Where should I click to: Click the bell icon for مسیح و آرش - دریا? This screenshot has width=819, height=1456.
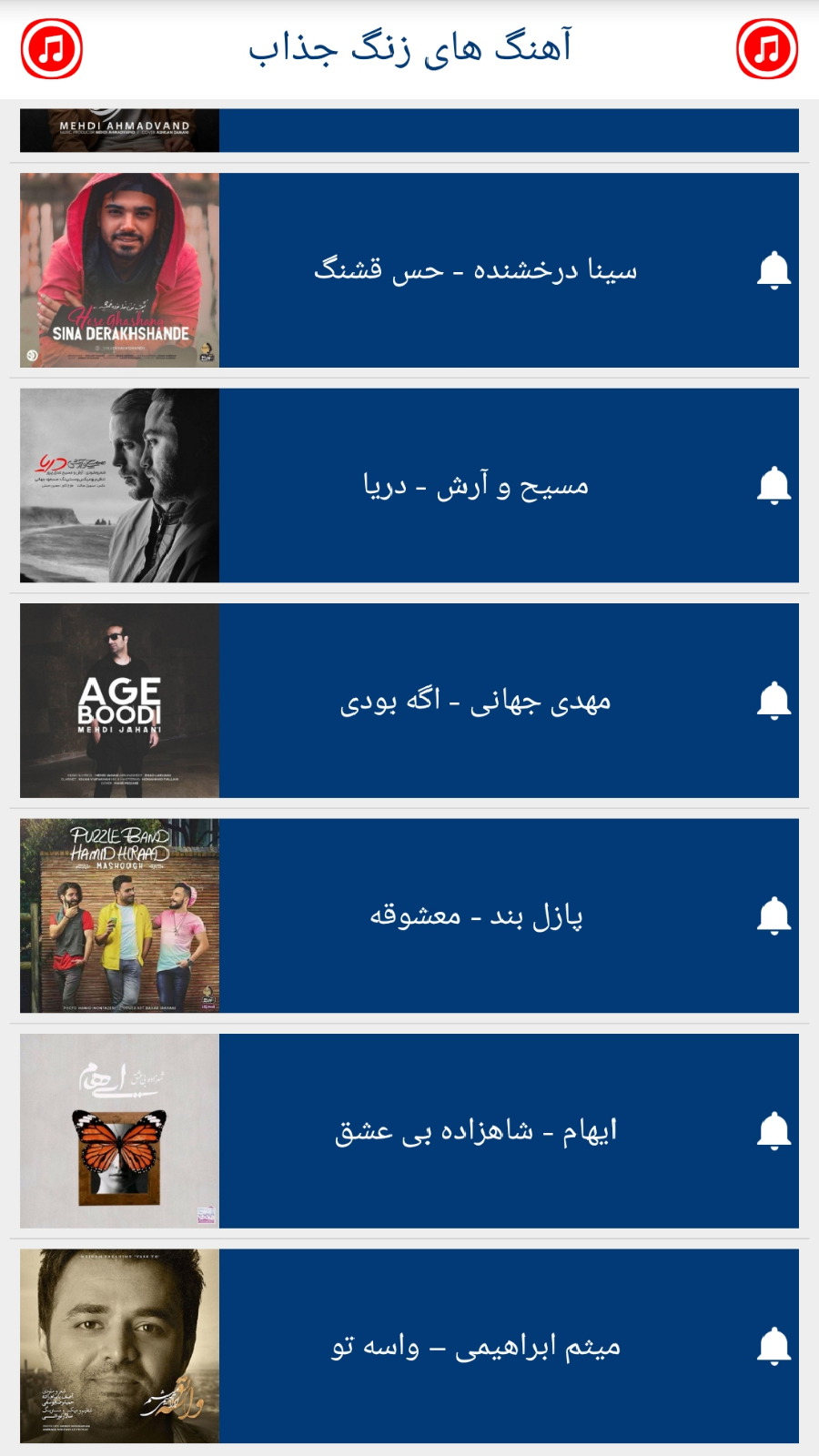tap(774, 484)
